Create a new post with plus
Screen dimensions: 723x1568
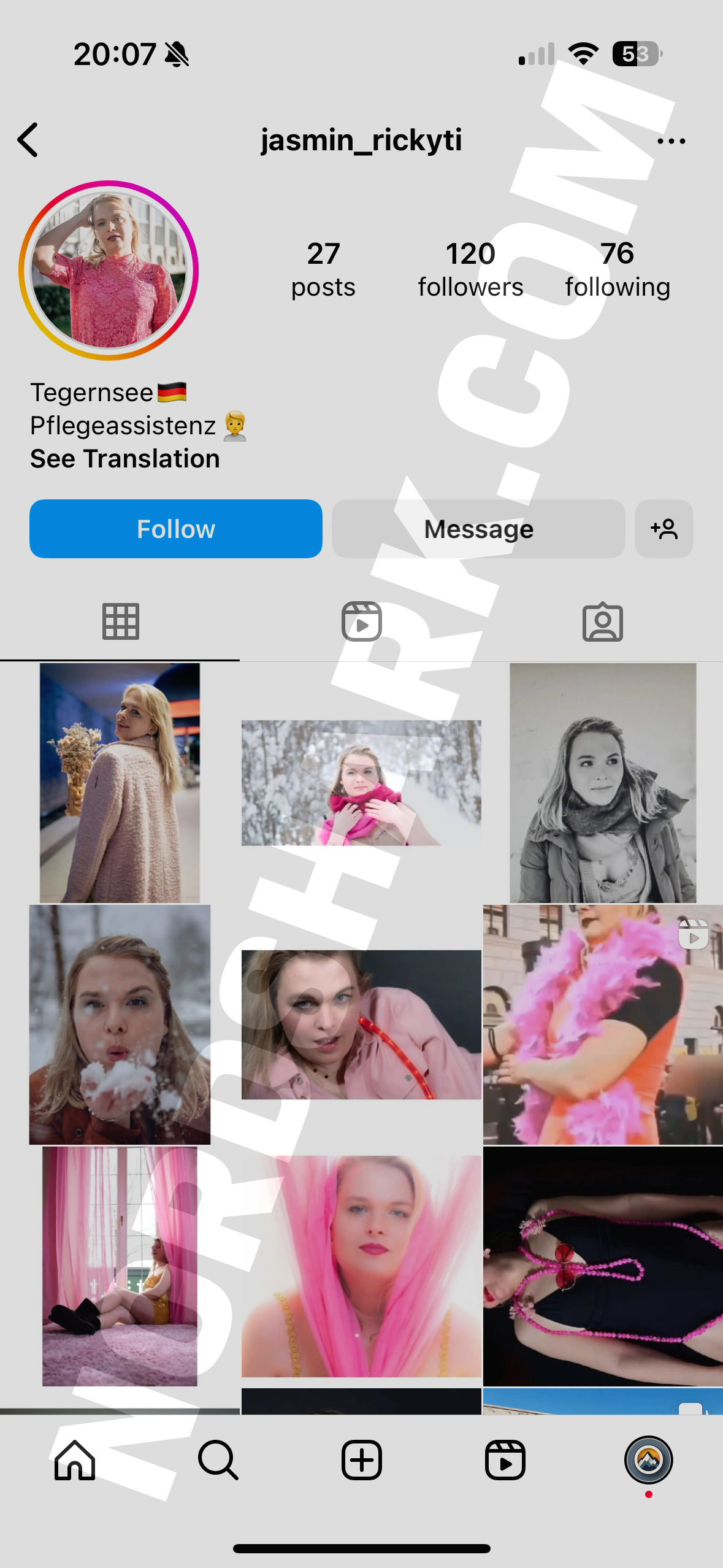pyautogui.click(x=361, y=1460)
